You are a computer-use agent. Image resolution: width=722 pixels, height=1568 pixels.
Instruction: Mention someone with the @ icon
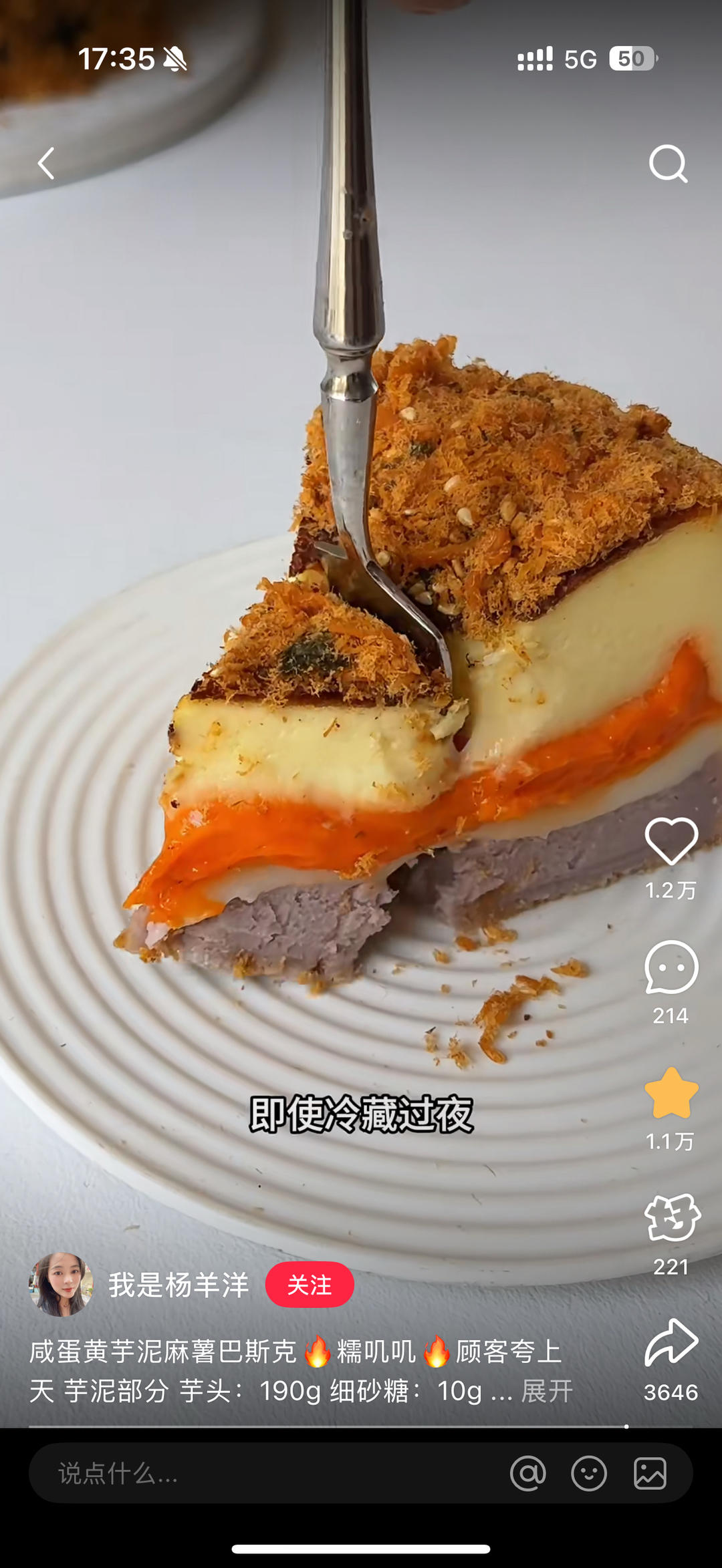click(527, 1473)
